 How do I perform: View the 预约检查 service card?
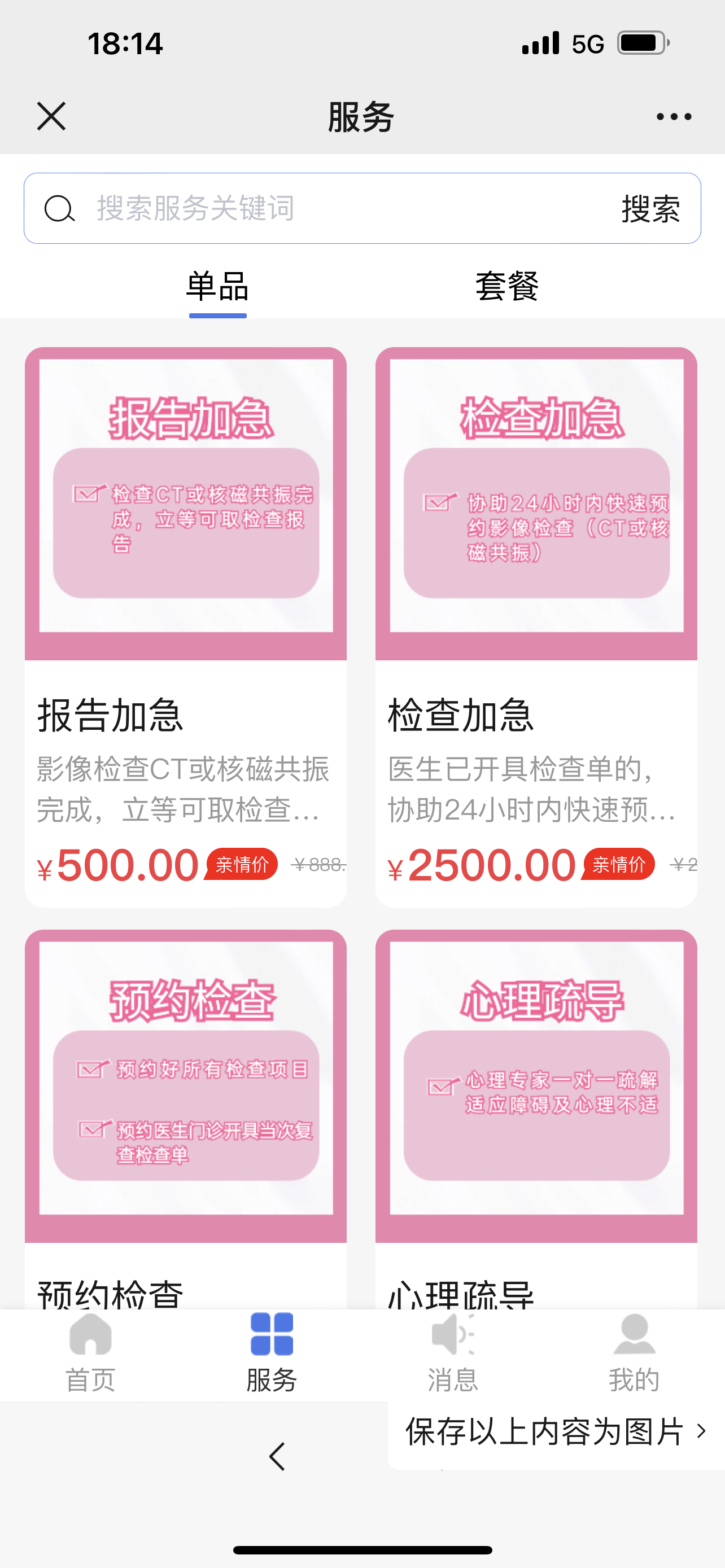186,1096
